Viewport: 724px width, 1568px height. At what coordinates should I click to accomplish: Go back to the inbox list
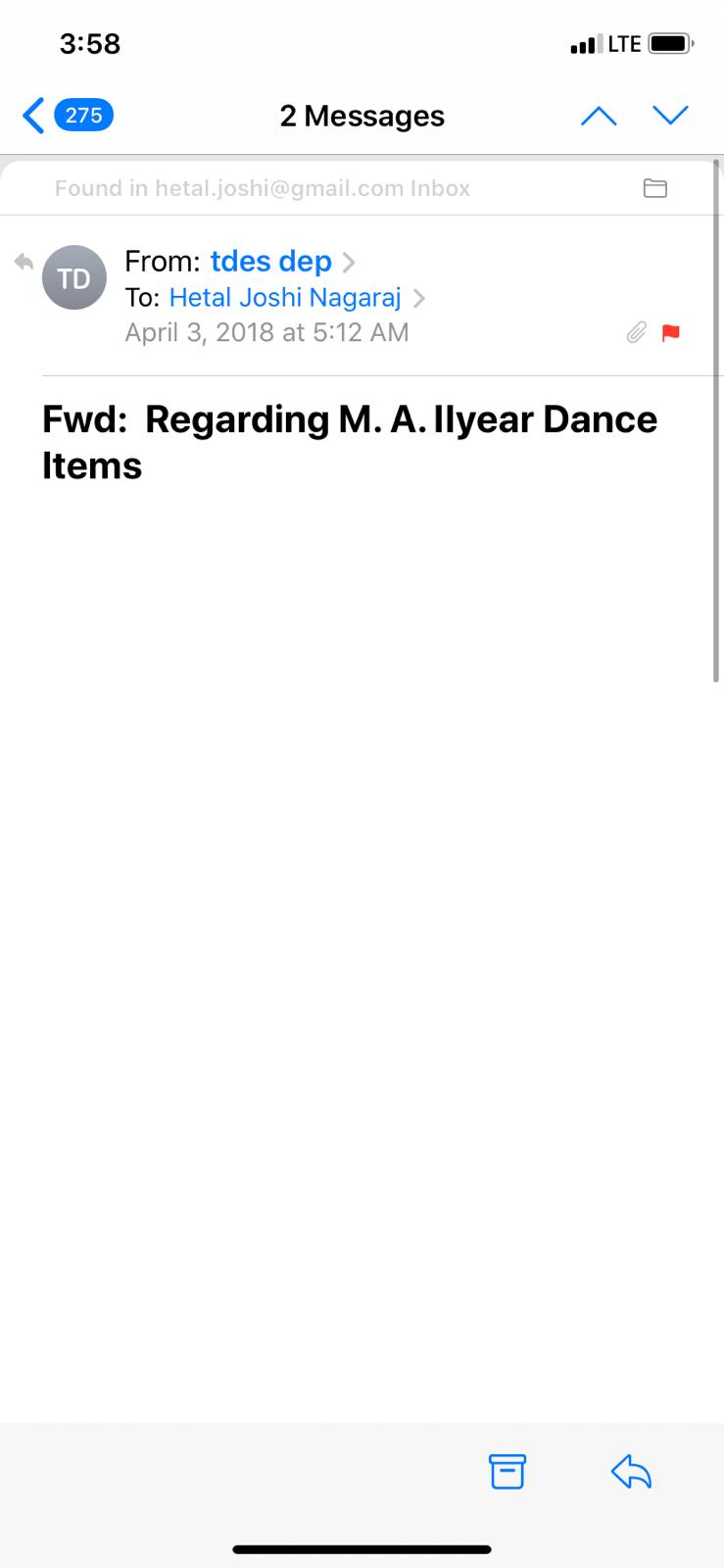point(67,116)
